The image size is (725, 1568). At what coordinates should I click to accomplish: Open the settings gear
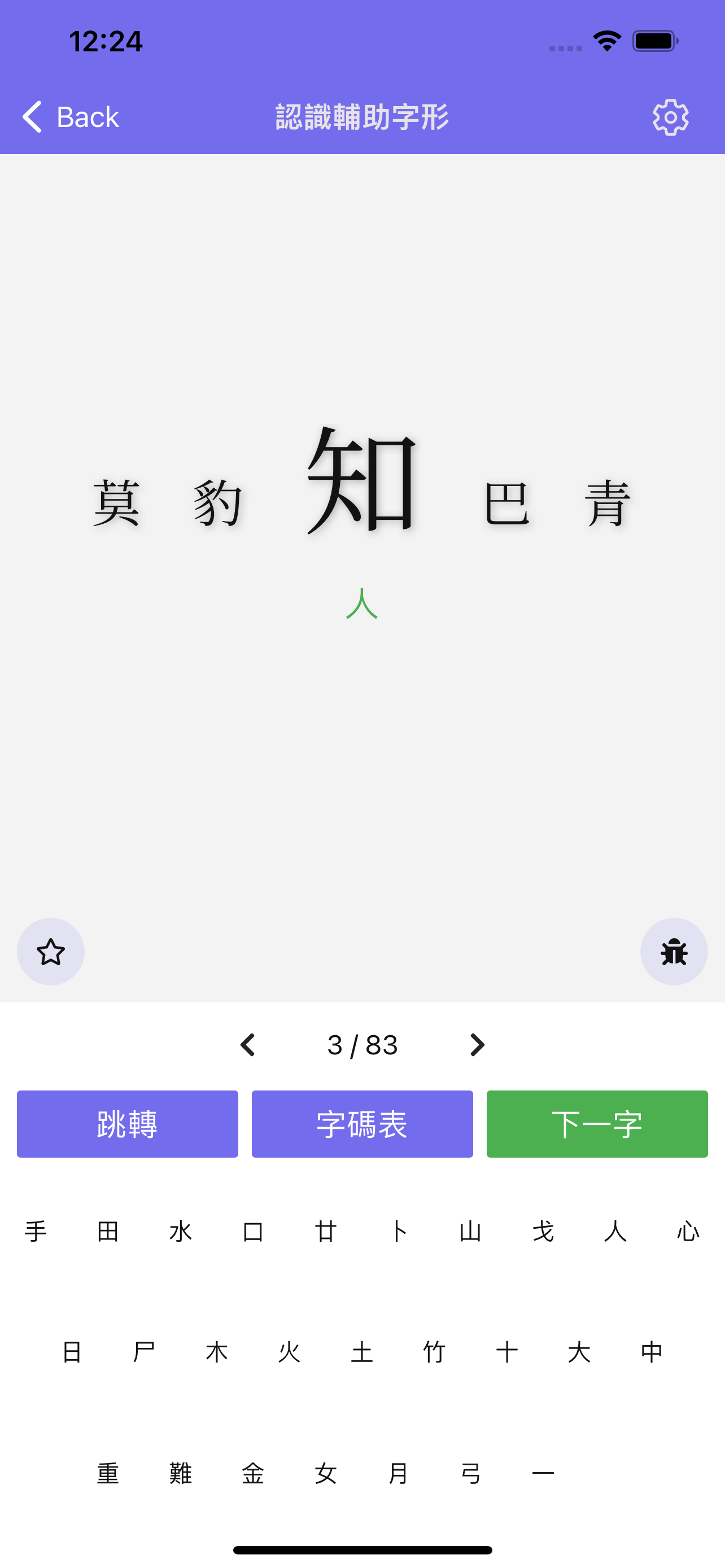tap(670, 117)
